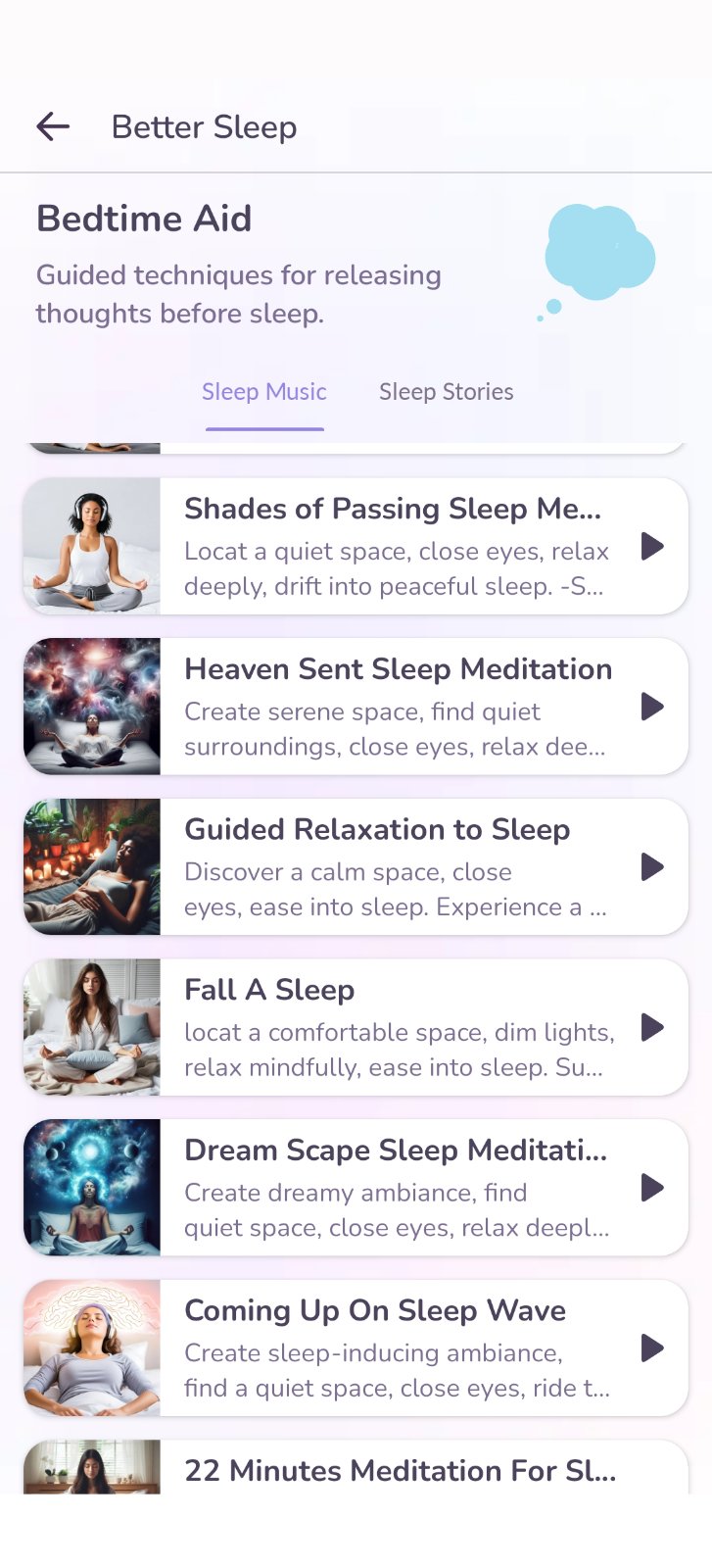Image resolution: width=712 pixels, height=1568 pixels.
Task: Open the Guided Relaxation to Sleep card
Action: (x=392, y=867)
